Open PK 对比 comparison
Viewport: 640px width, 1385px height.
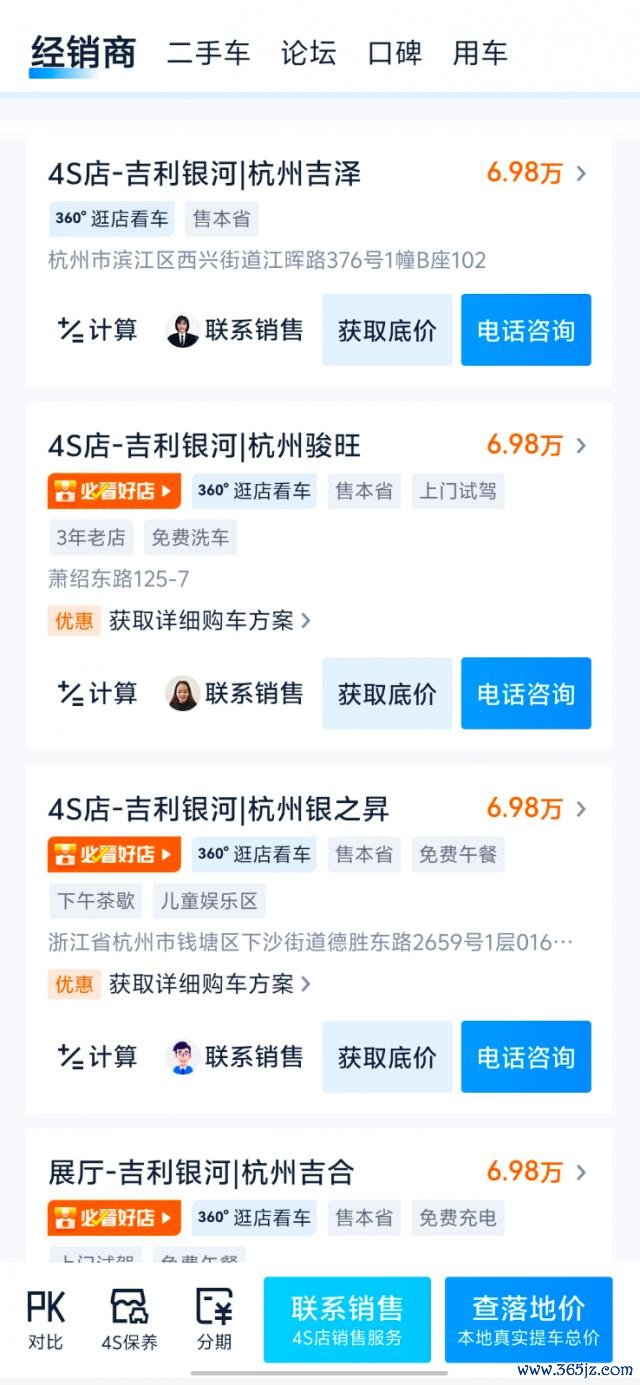coord(45,1320)
